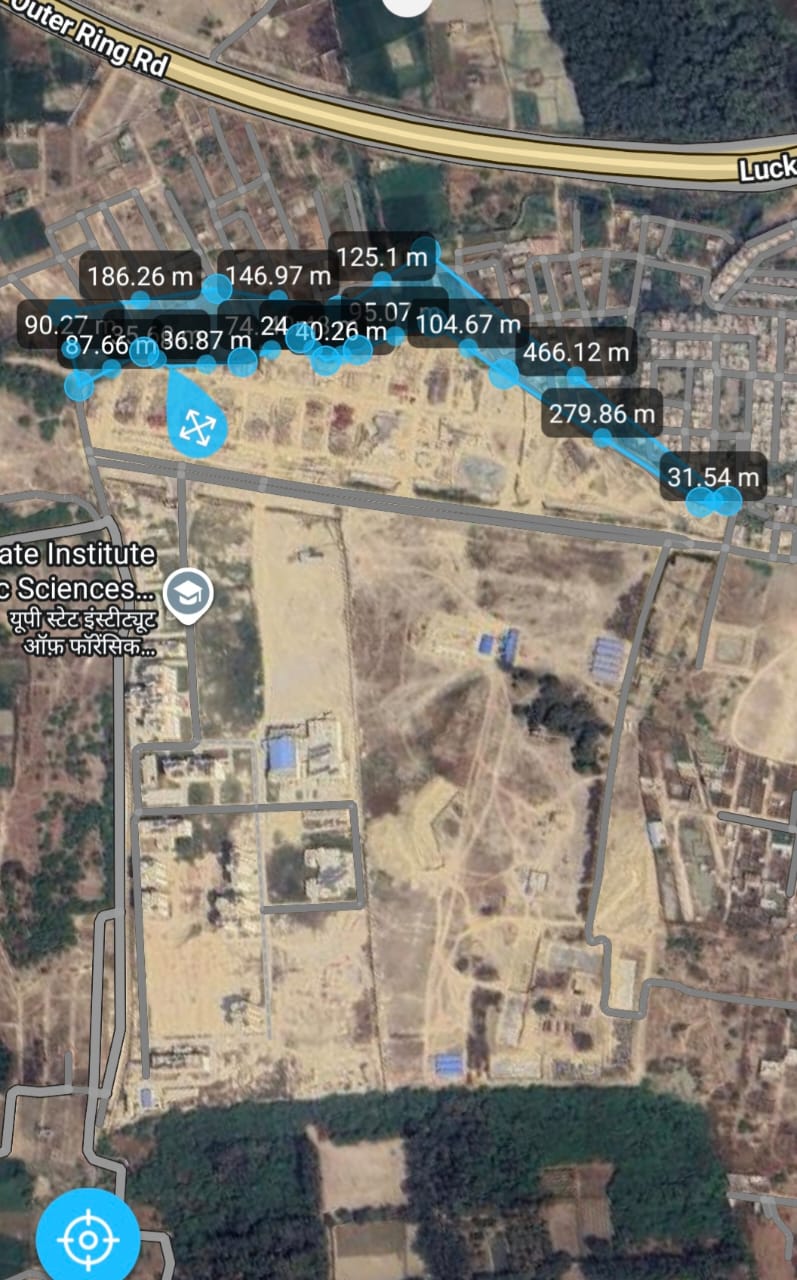Select the 279.86 m segment label
This screenshot has height=1280, width=797.
pyautogui.click(x=602, y=413)
